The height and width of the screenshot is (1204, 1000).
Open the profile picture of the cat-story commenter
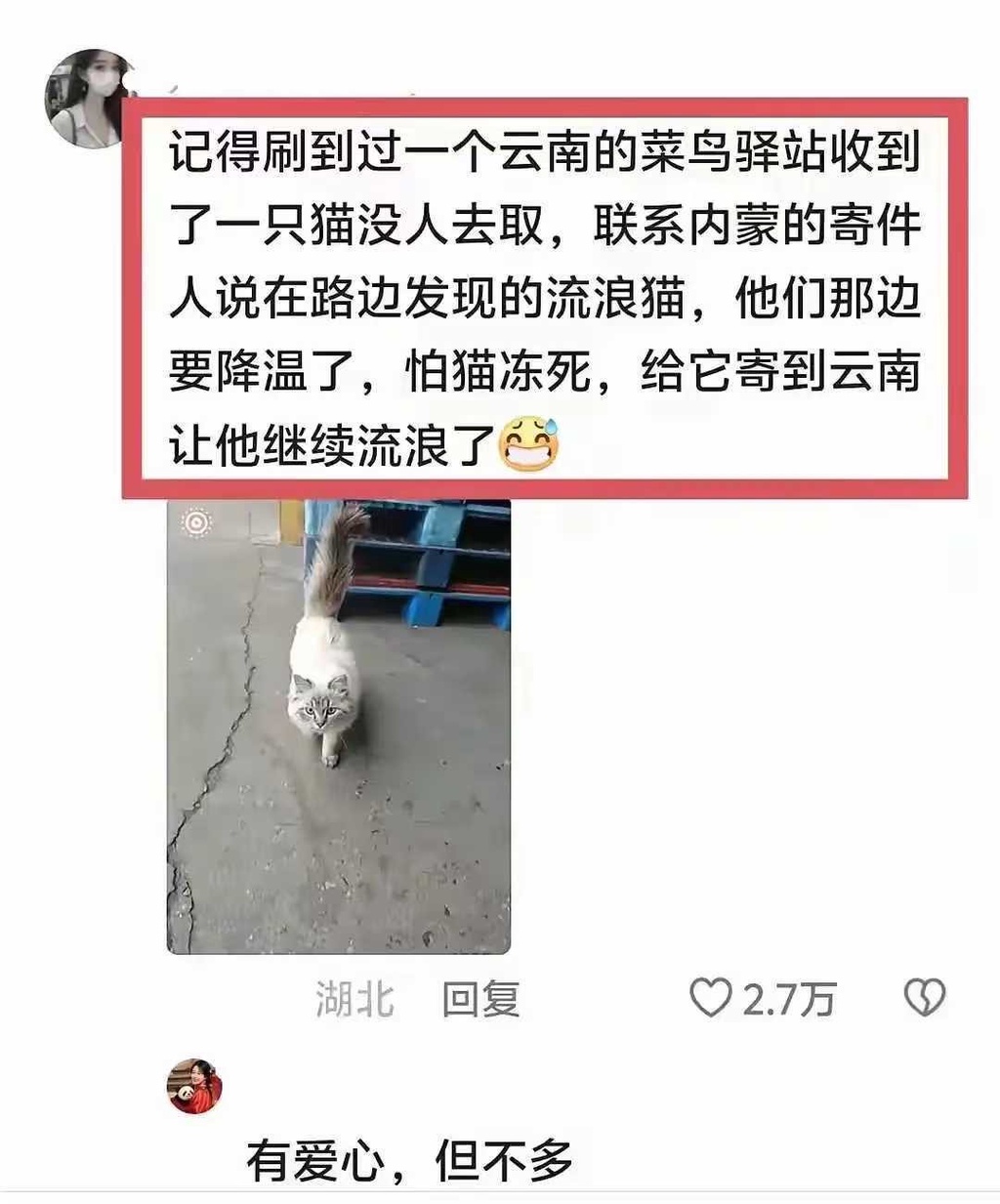88,98
